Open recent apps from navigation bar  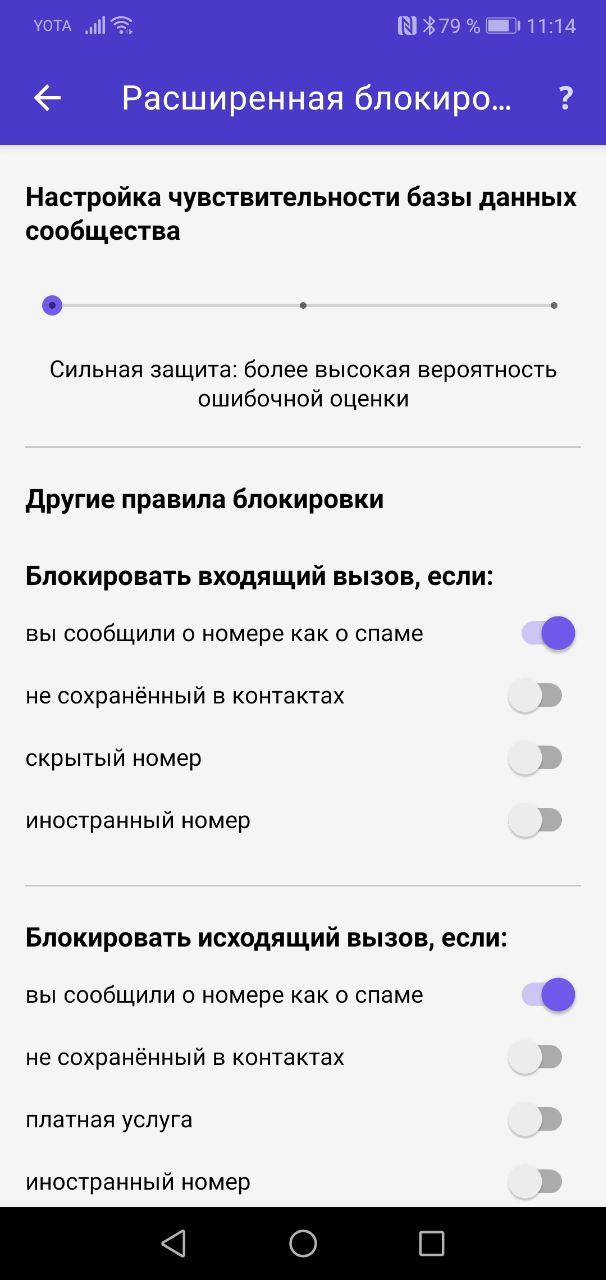(431, 1243)
